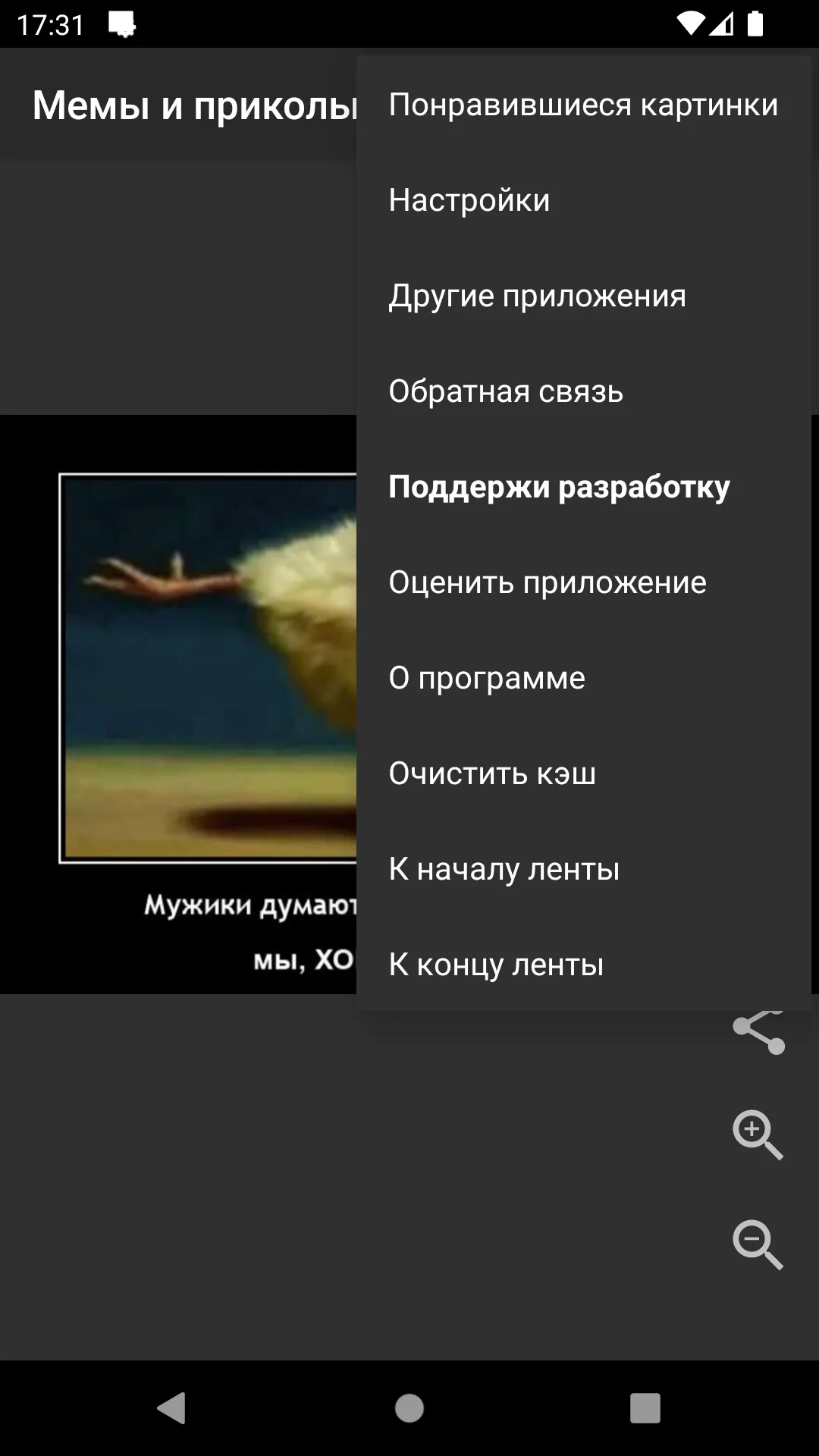Select К концу ленты

583,965
